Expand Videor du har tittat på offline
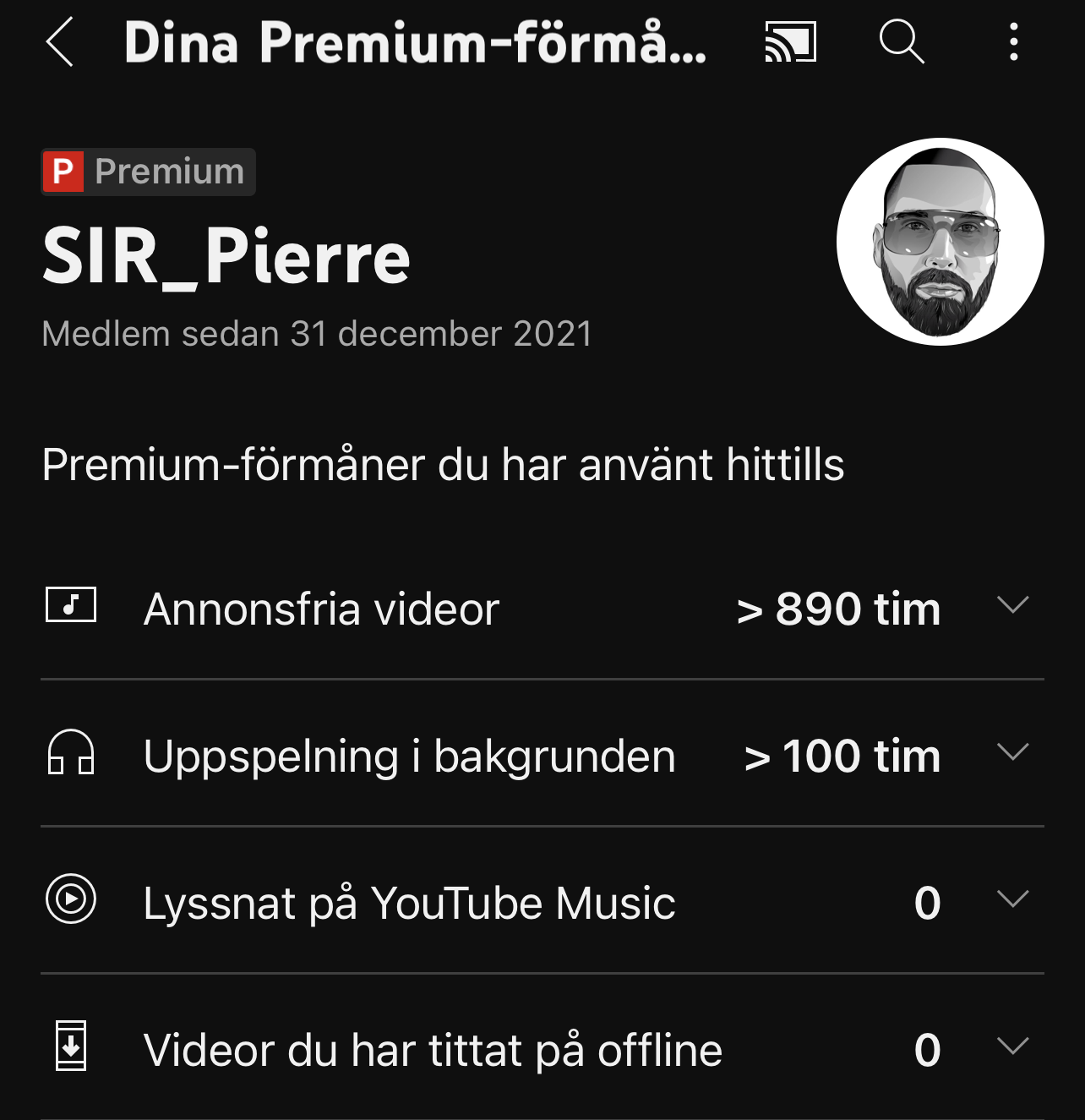Image resolution: width=1085 pixels, height=1120 pixels. (x=1012, y=1046)
